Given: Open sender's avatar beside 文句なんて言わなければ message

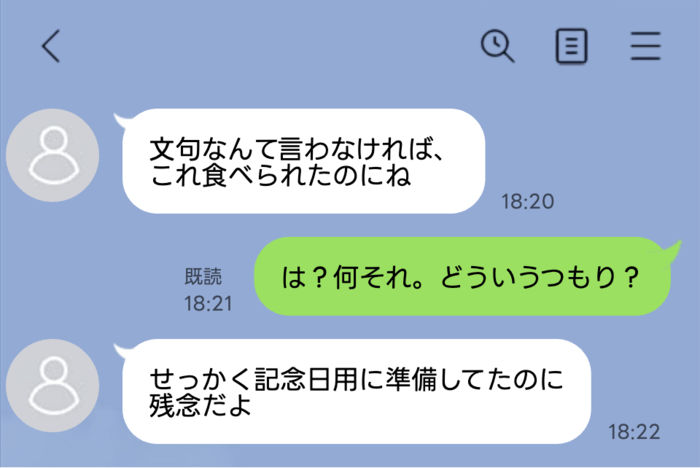Looking at the screenshot, I should [x=53, y=156].
